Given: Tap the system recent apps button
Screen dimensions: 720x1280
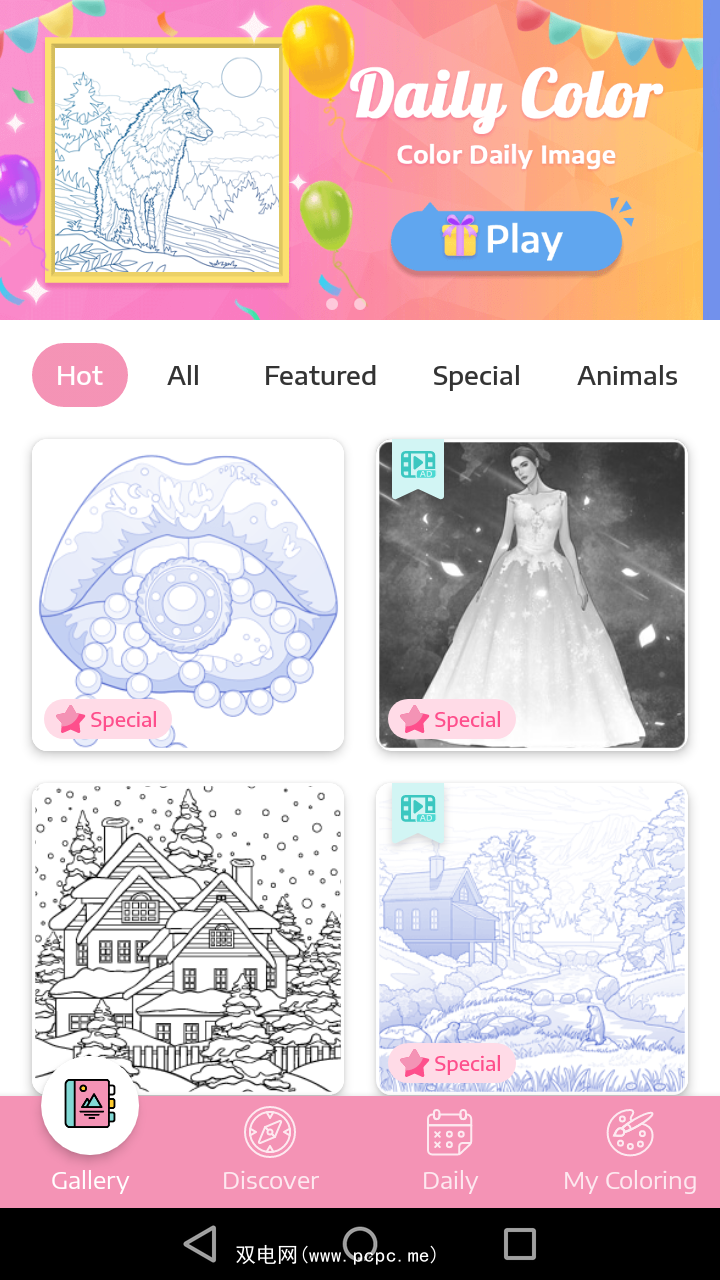Looking at the screenshot, I should (x=520, y=1244).
